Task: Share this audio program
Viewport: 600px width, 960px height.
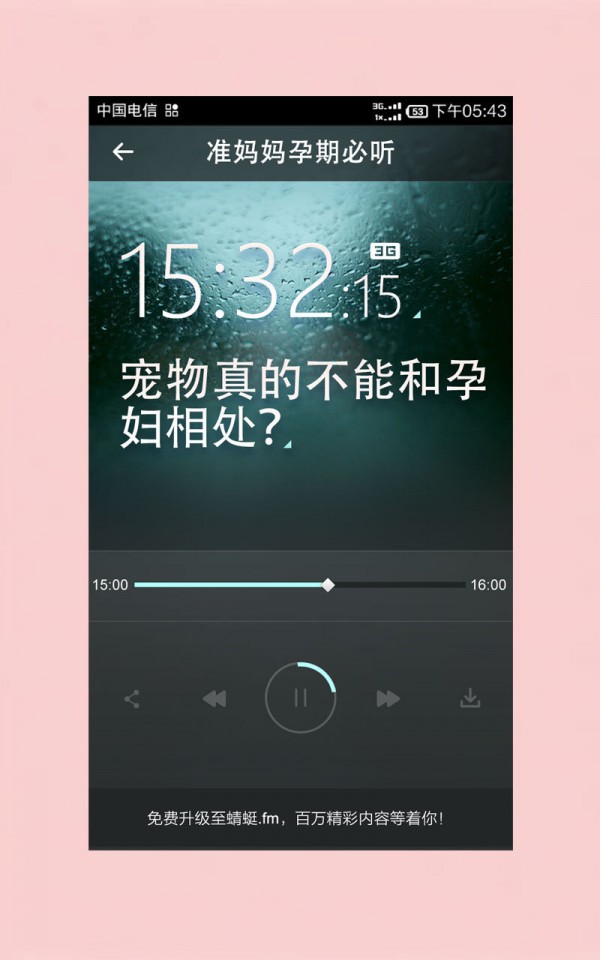Action: [x=132, y=699]
